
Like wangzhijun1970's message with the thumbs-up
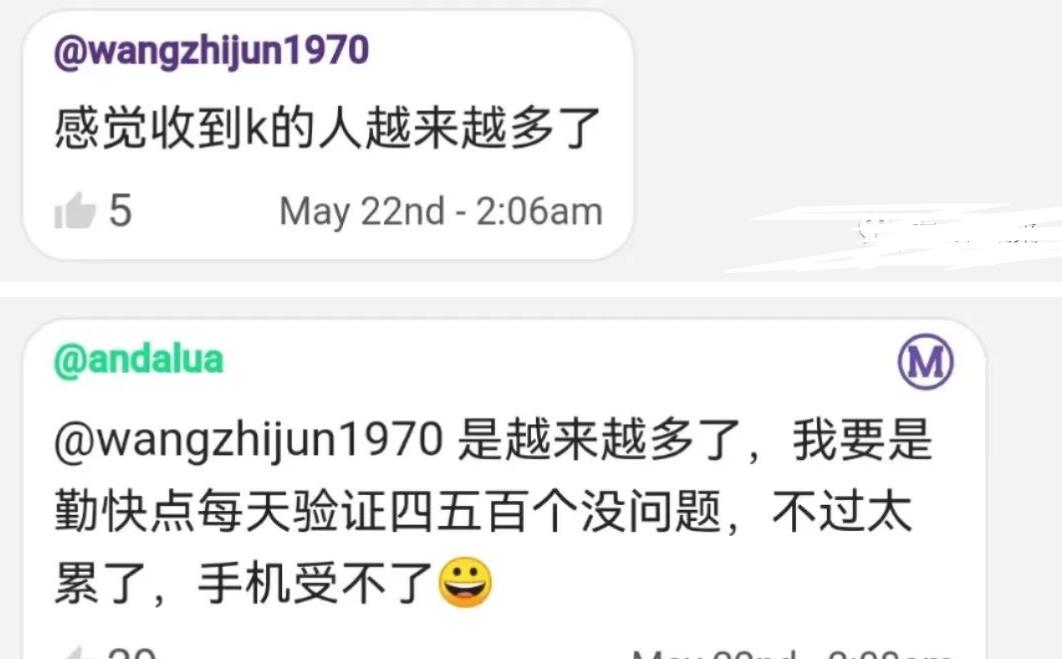[x=76, y=211]
